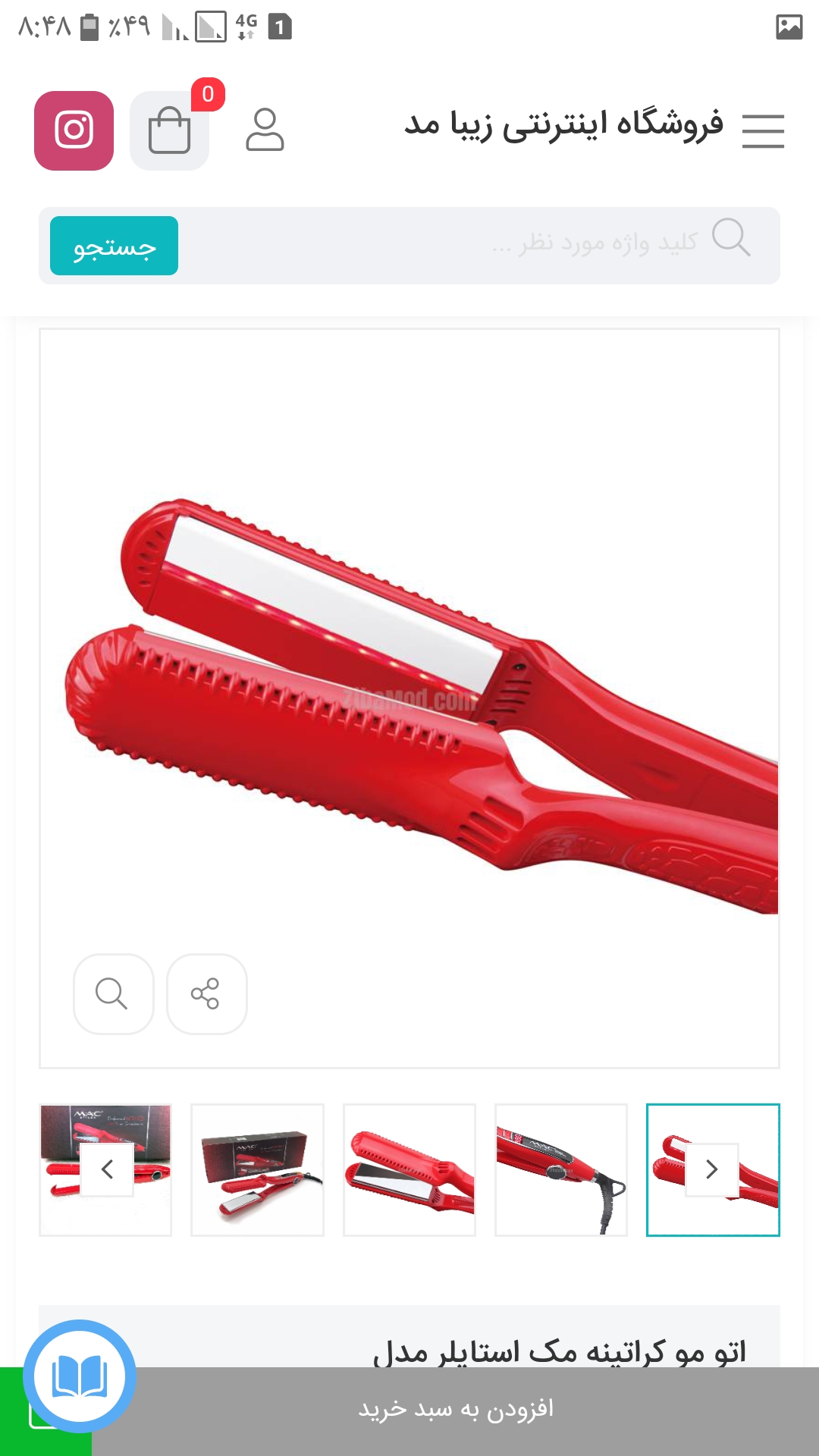Open the user account icon

(x=265, y=130)
